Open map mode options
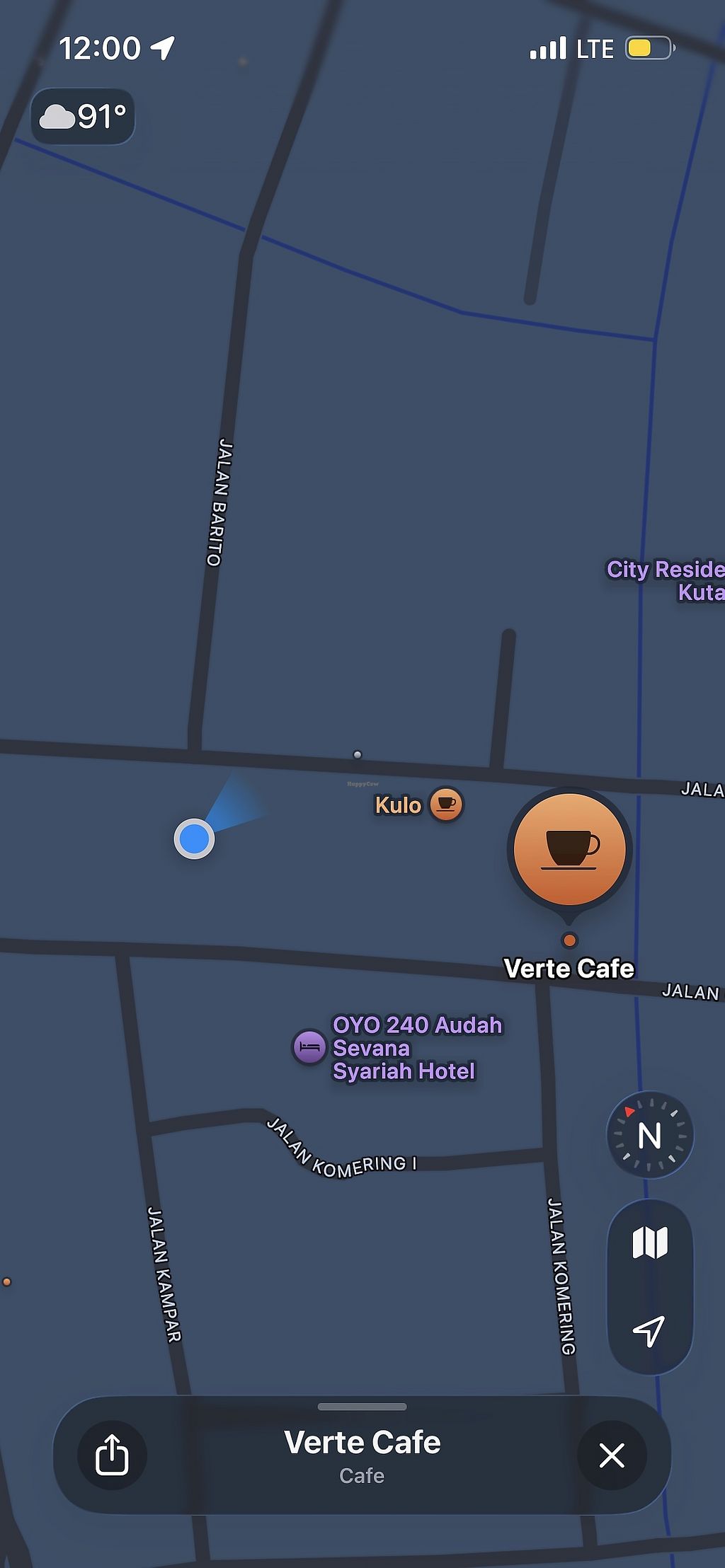This screenshot has height=1568, width=725. 649,1243
